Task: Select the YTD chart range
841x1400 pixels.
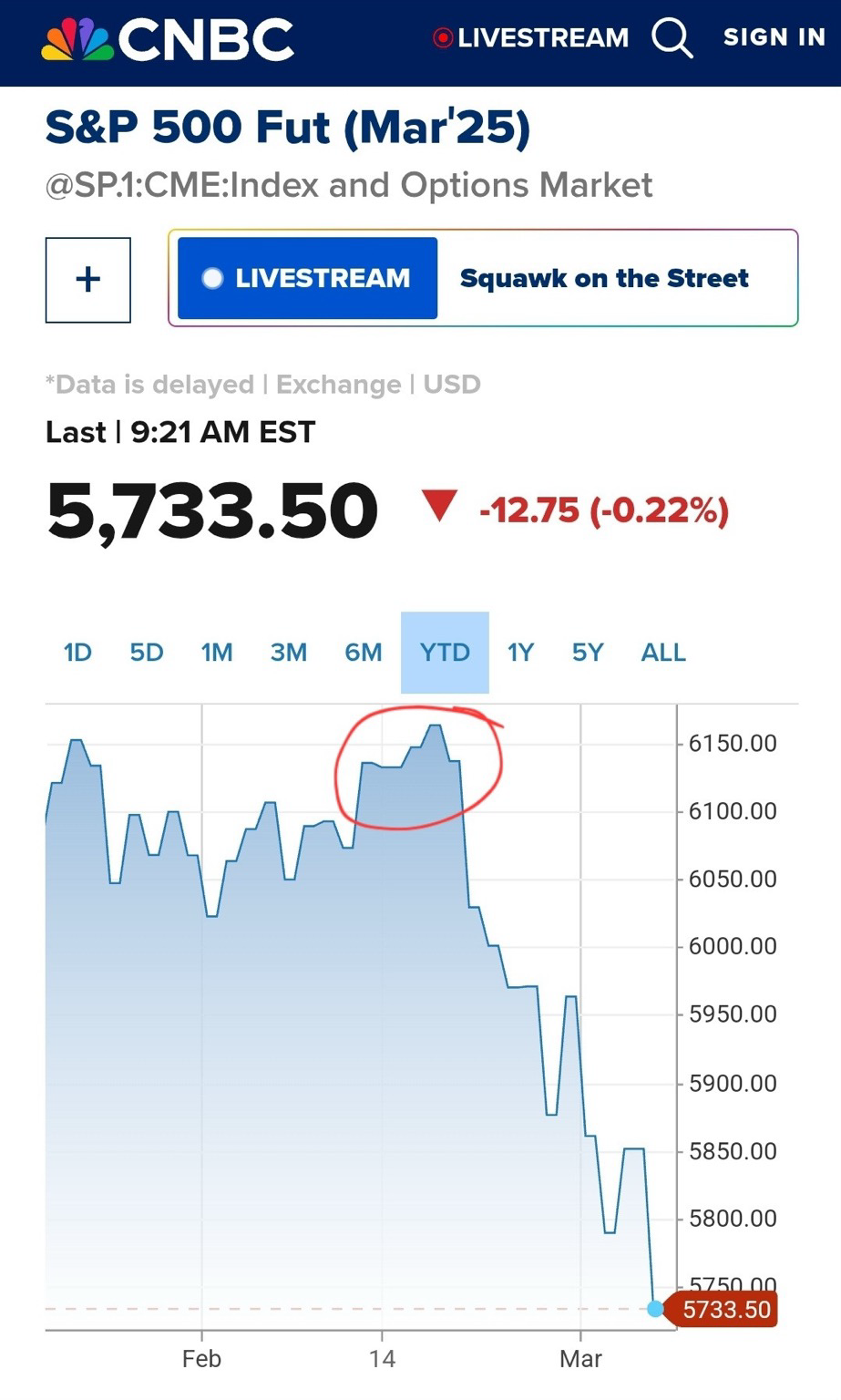Action: pyautogui.click(x=445, y=653)
